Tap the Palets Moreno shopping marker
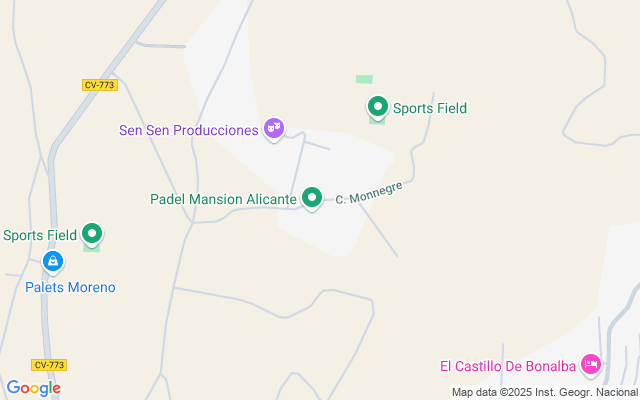The height and width of the screenshot is (400, 640). point(53,262)
